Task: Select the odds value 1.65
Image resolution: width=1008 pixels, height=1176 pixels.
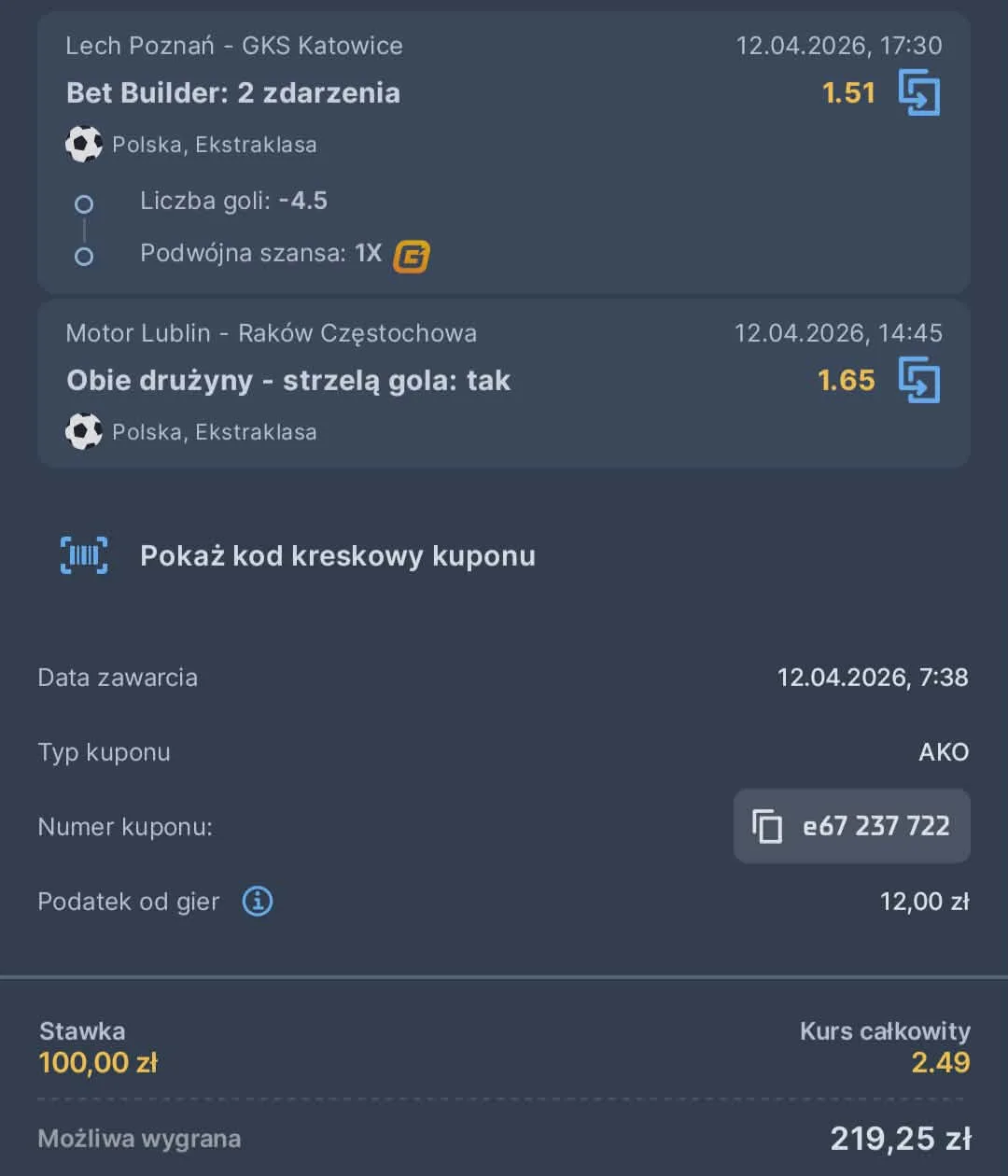Action: click(845, 380)
